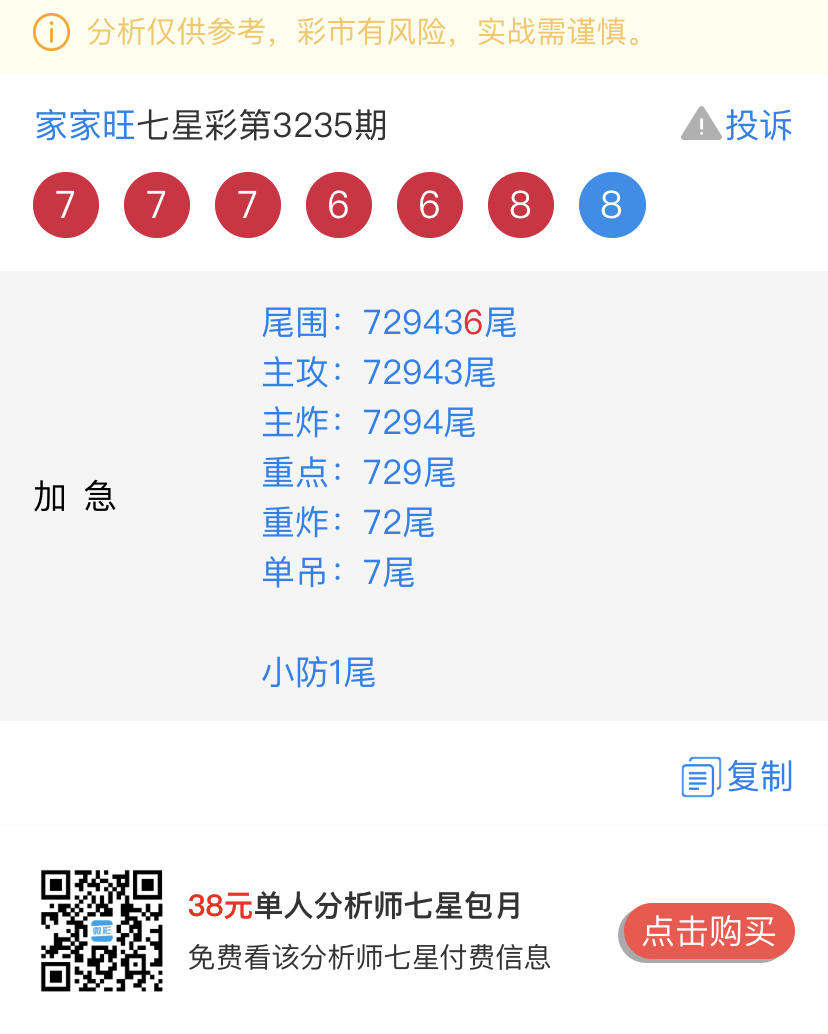Click the first red ball showing 7
Screen dimensions: 828x1034
[65, 204]
